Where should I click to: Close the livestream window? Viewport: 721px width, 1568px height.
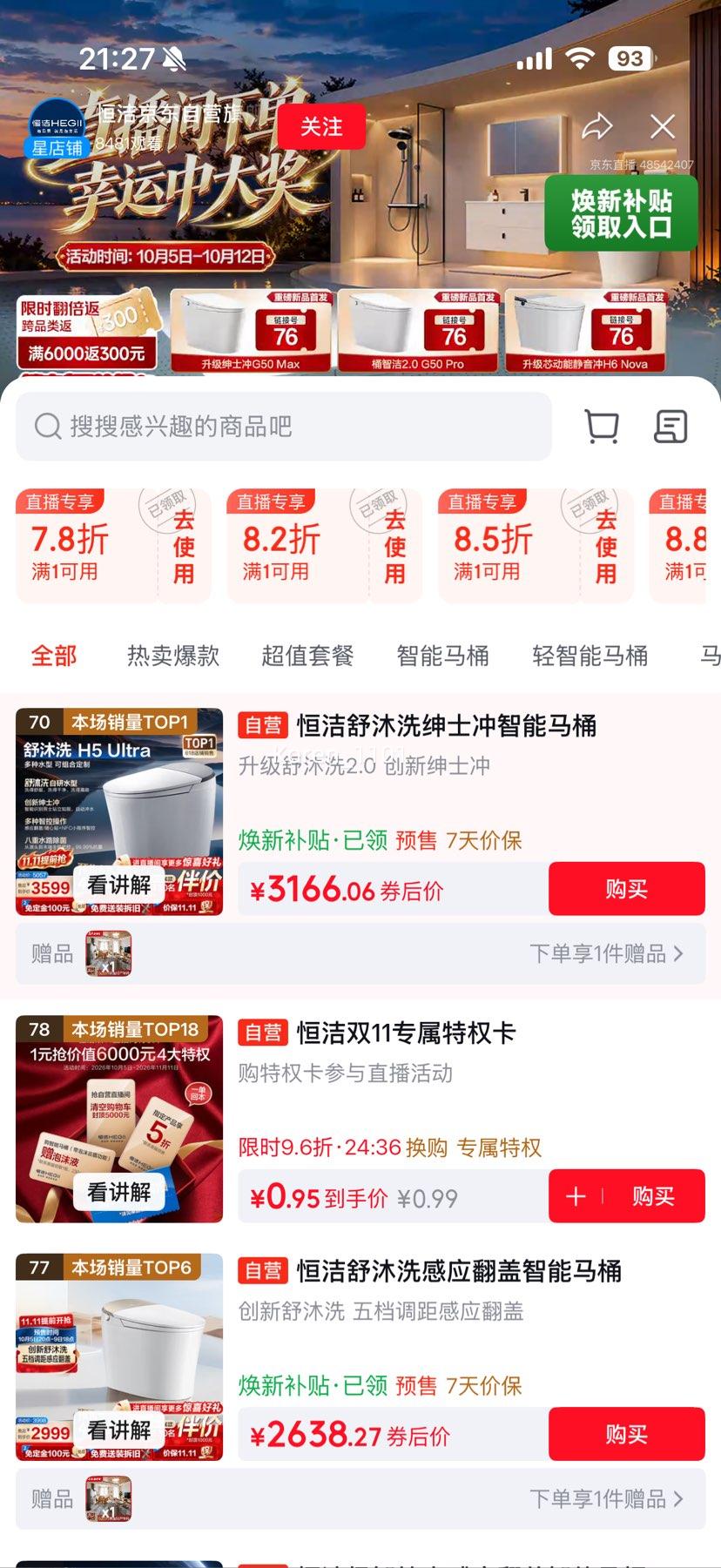pos(663,127)
